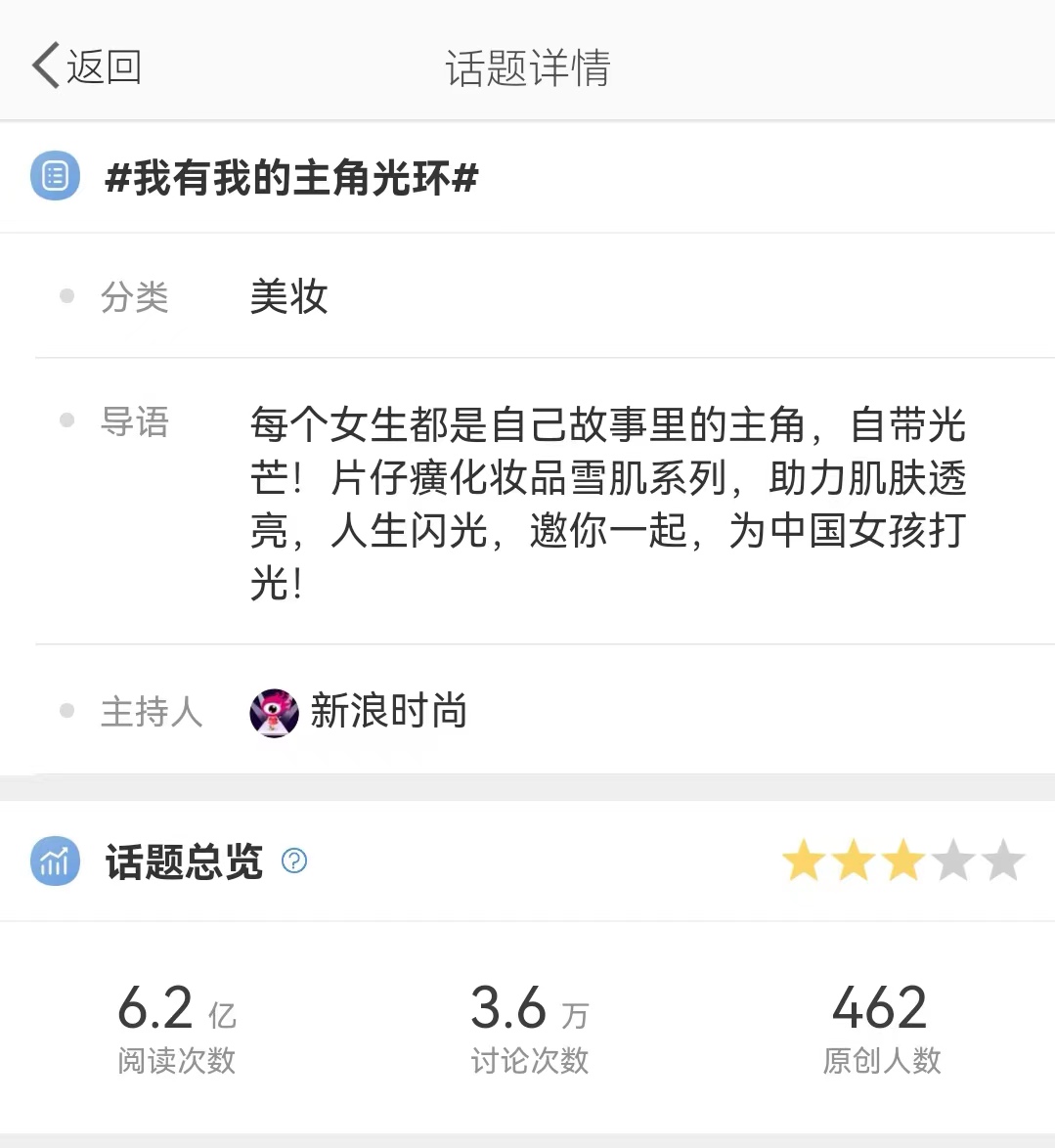Screen dimensions: 1055x1148
Task: Go back using the 返回 button
Action: [86, 66]
